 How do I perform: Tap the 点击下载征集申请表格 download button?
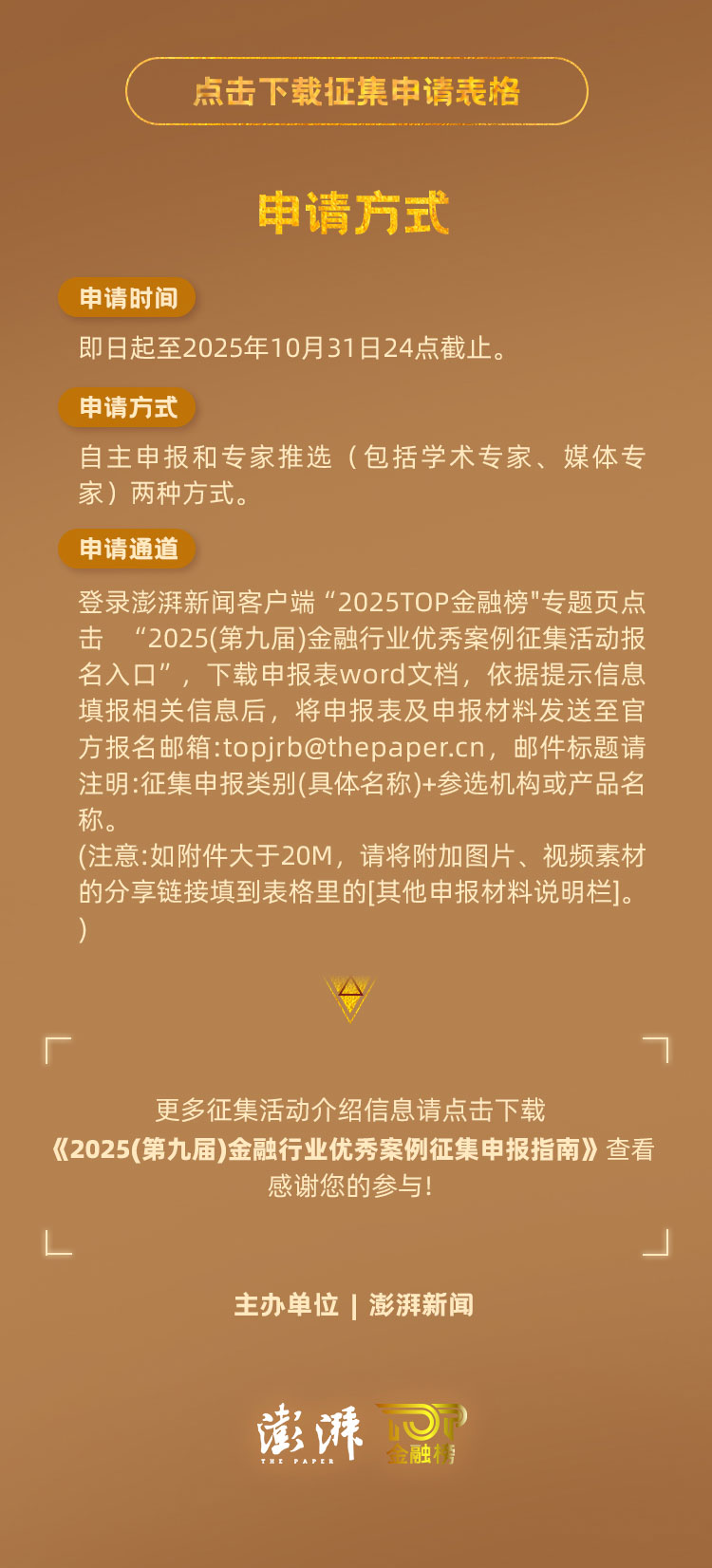click(x=356, y=91)
